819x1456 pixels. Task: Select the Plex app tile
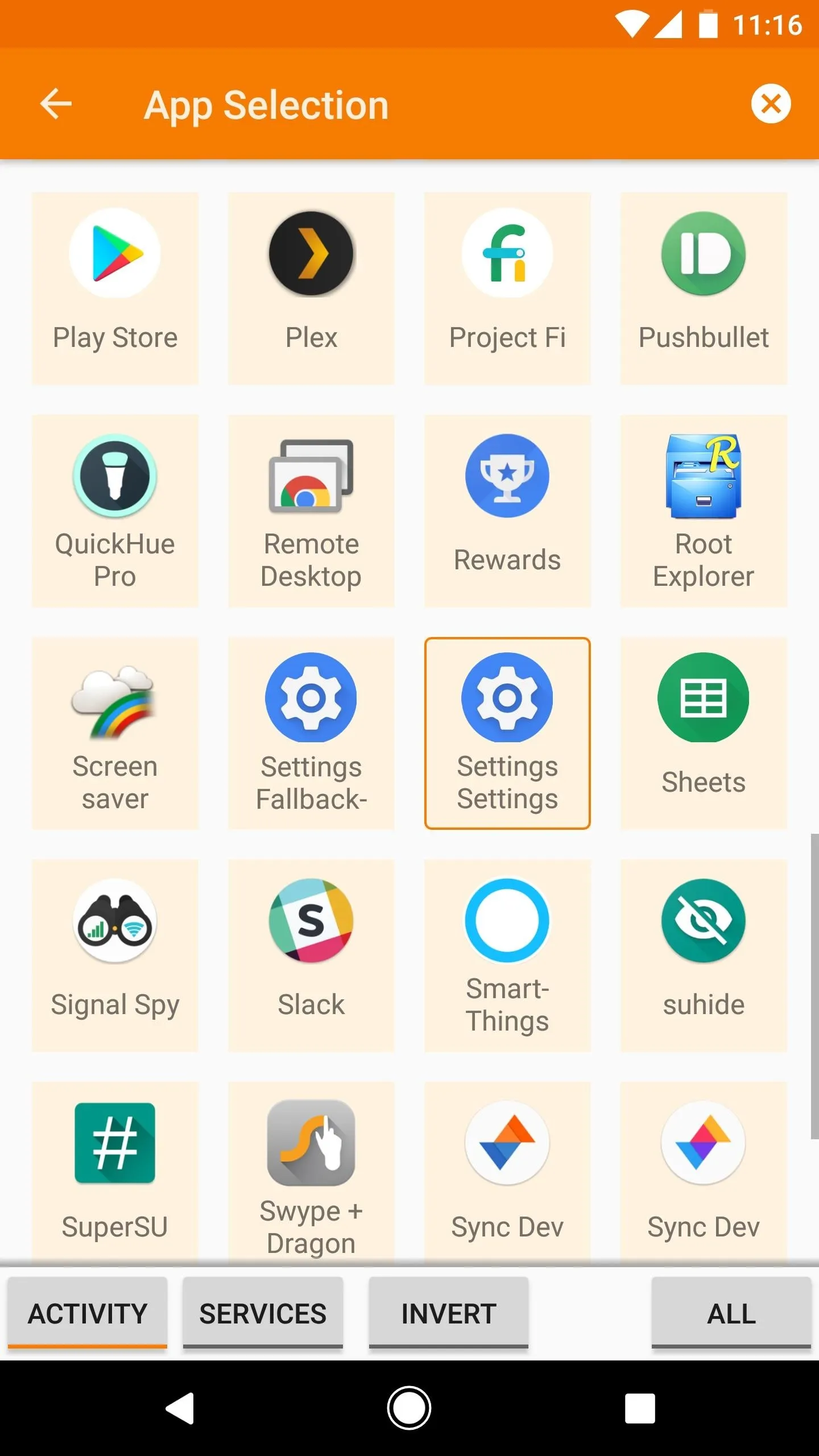311,288
